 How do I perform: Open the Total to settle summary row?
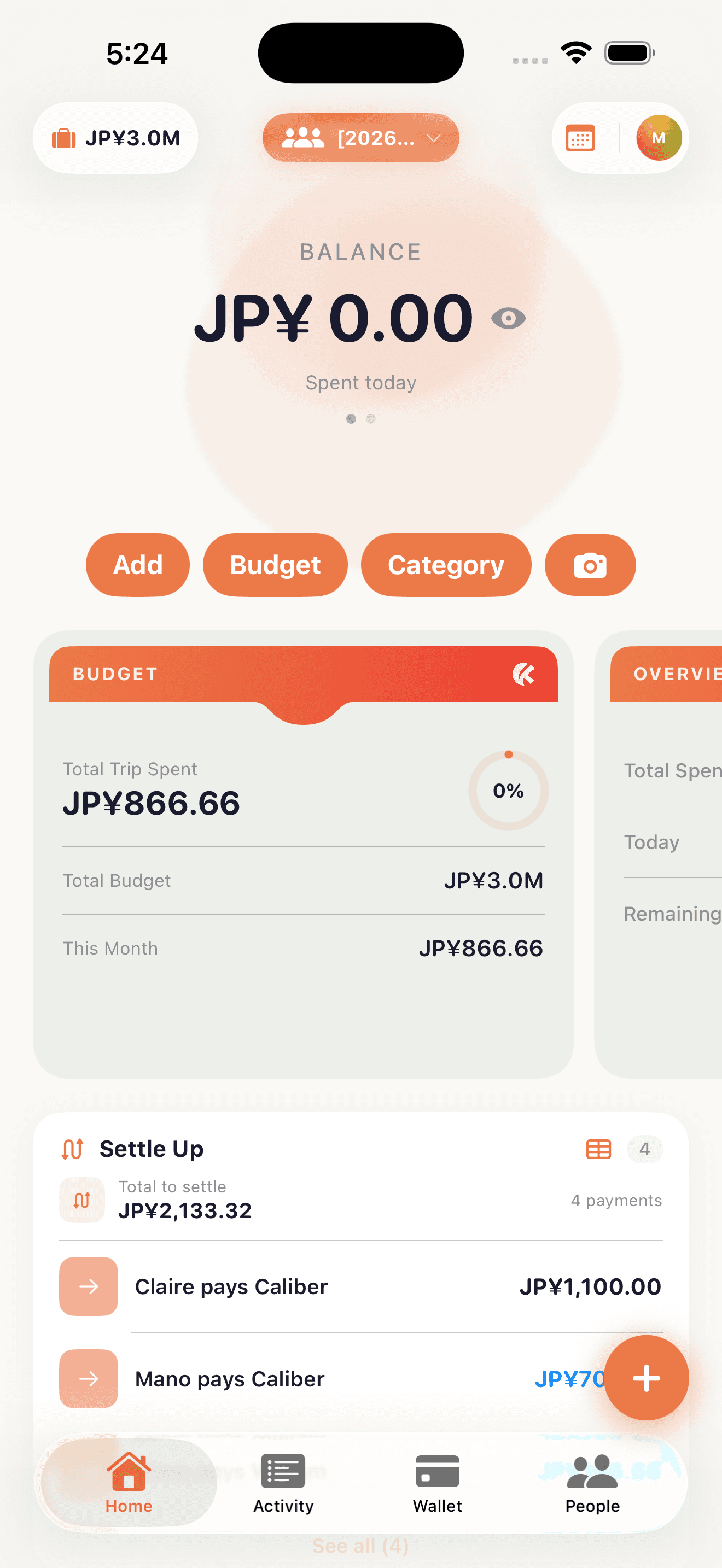(360, 1200)
